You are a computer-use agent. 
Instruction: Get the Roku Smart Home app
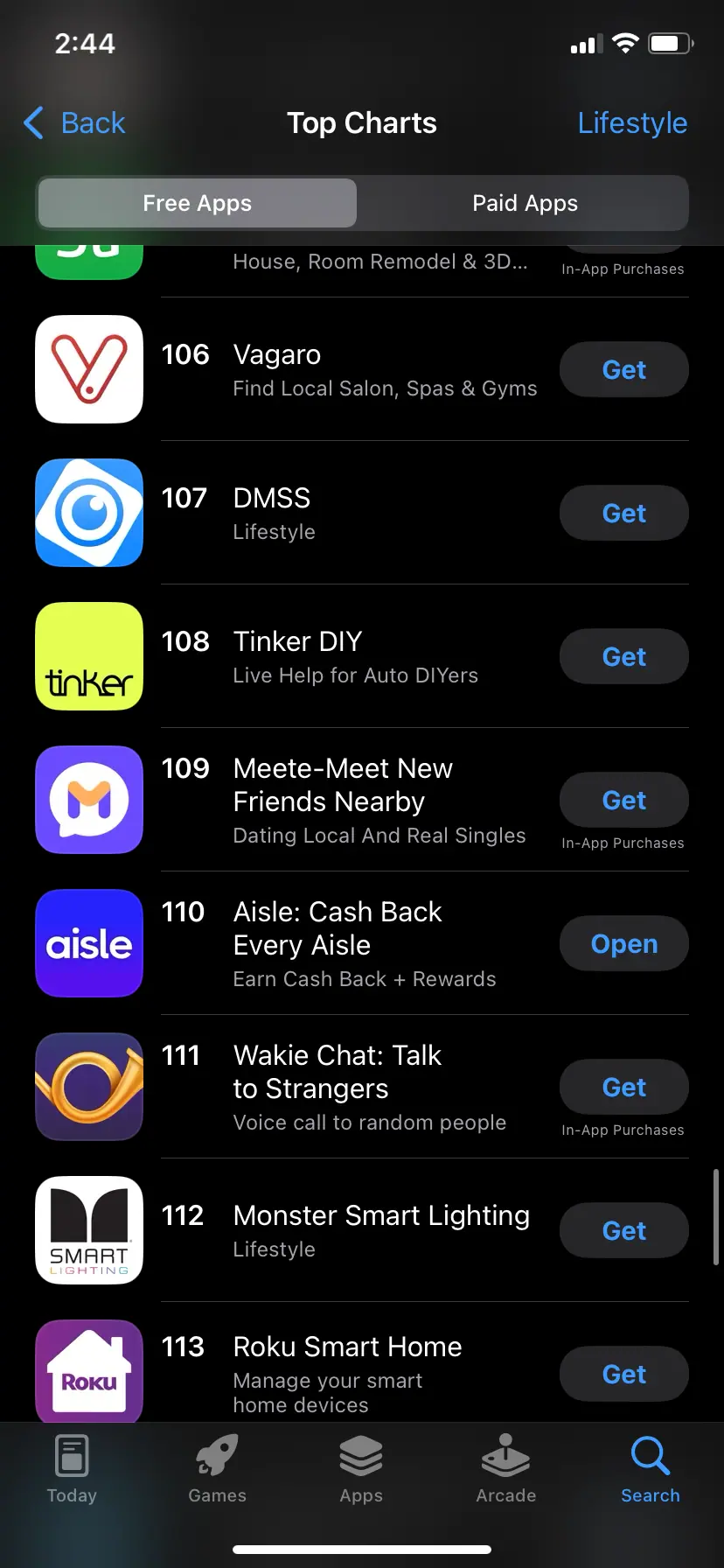pyautogui.click(x=623, y=1374)
